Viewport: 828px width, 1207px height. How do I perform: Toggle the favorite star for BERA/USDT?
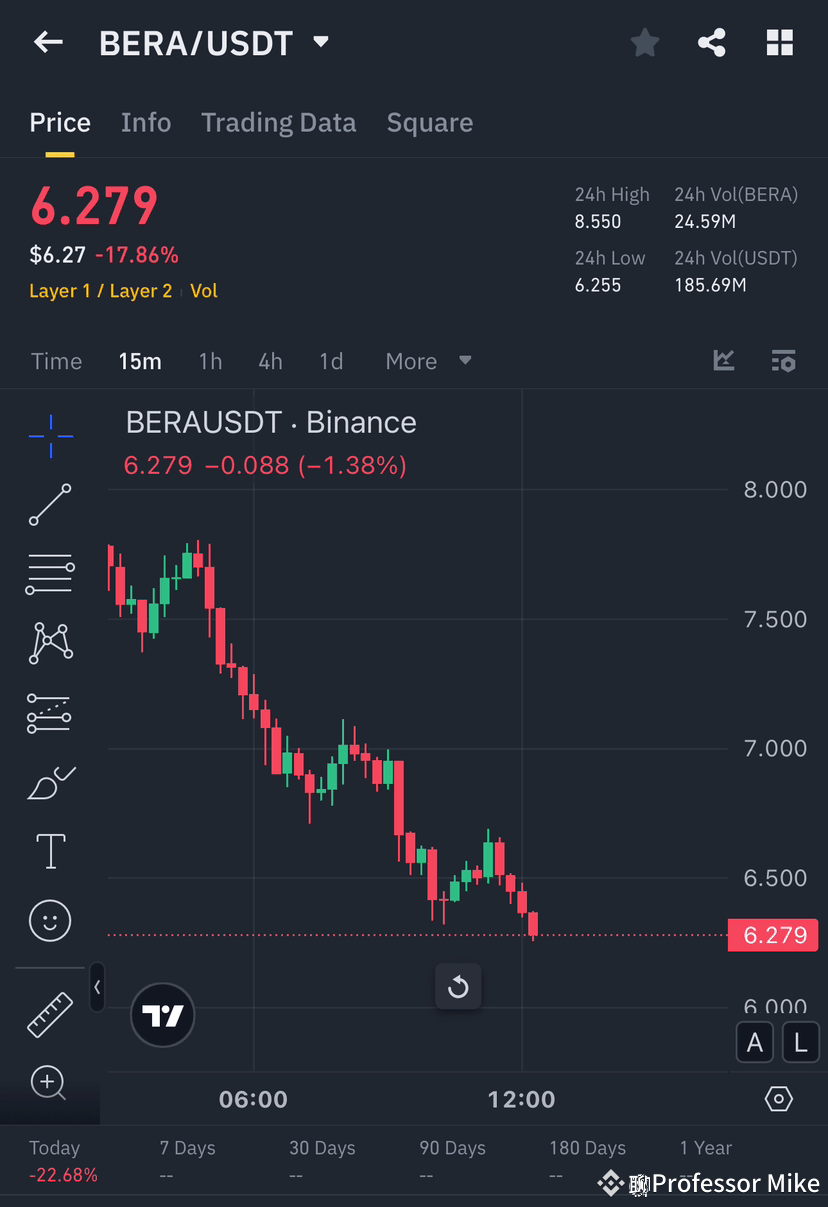point(644,42)
